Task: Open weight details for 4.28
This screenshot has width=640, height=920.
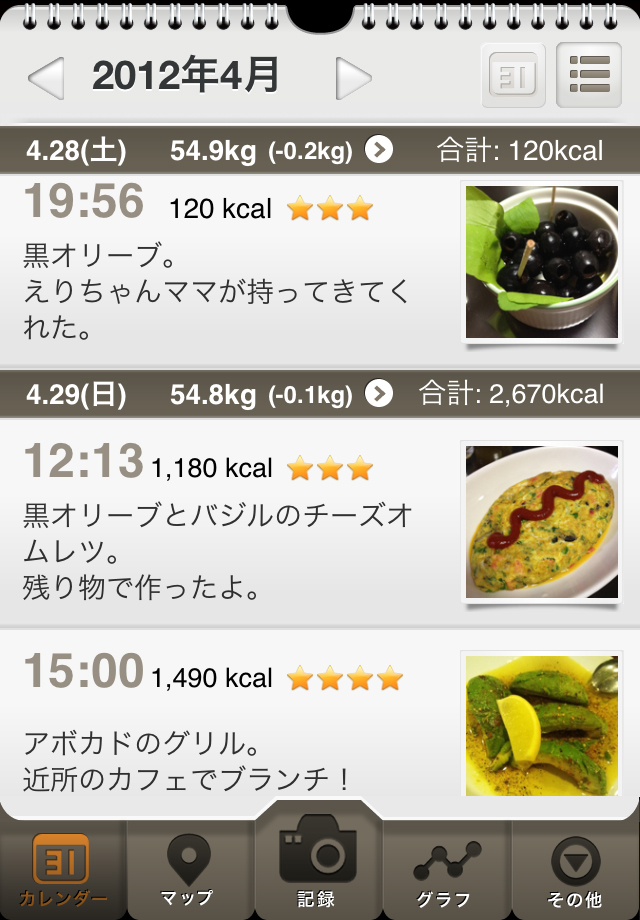Action: pos(379,151)
